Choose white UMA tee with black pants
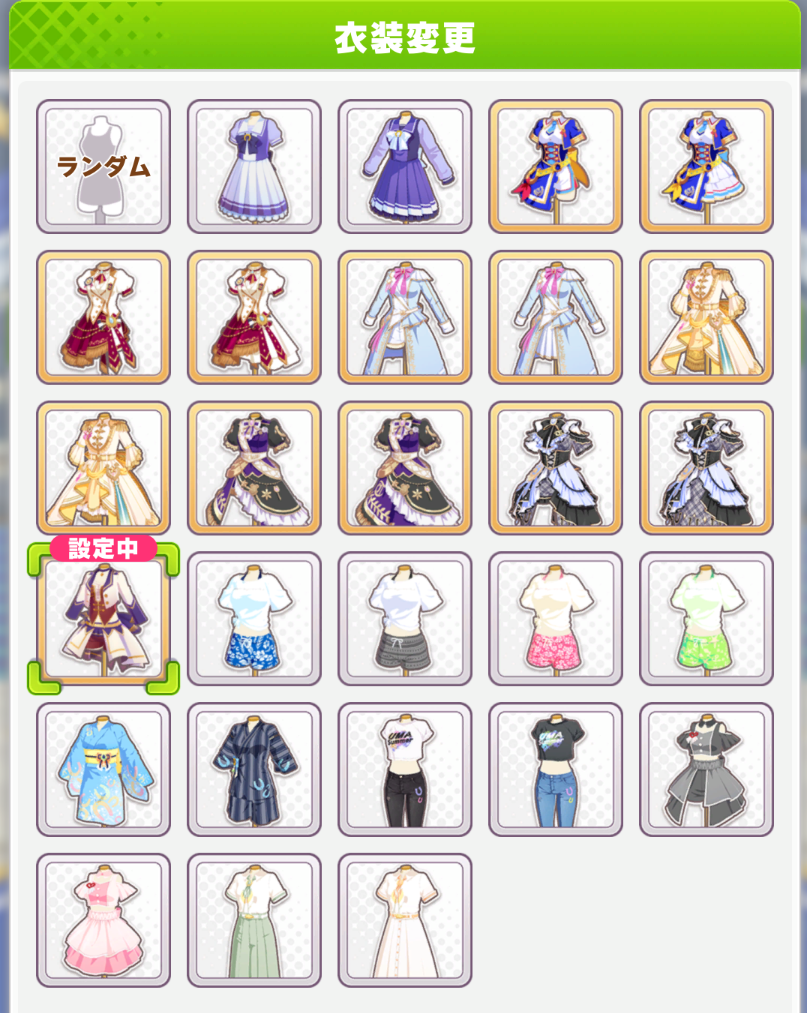807x1013 pixels. [405, 769]
